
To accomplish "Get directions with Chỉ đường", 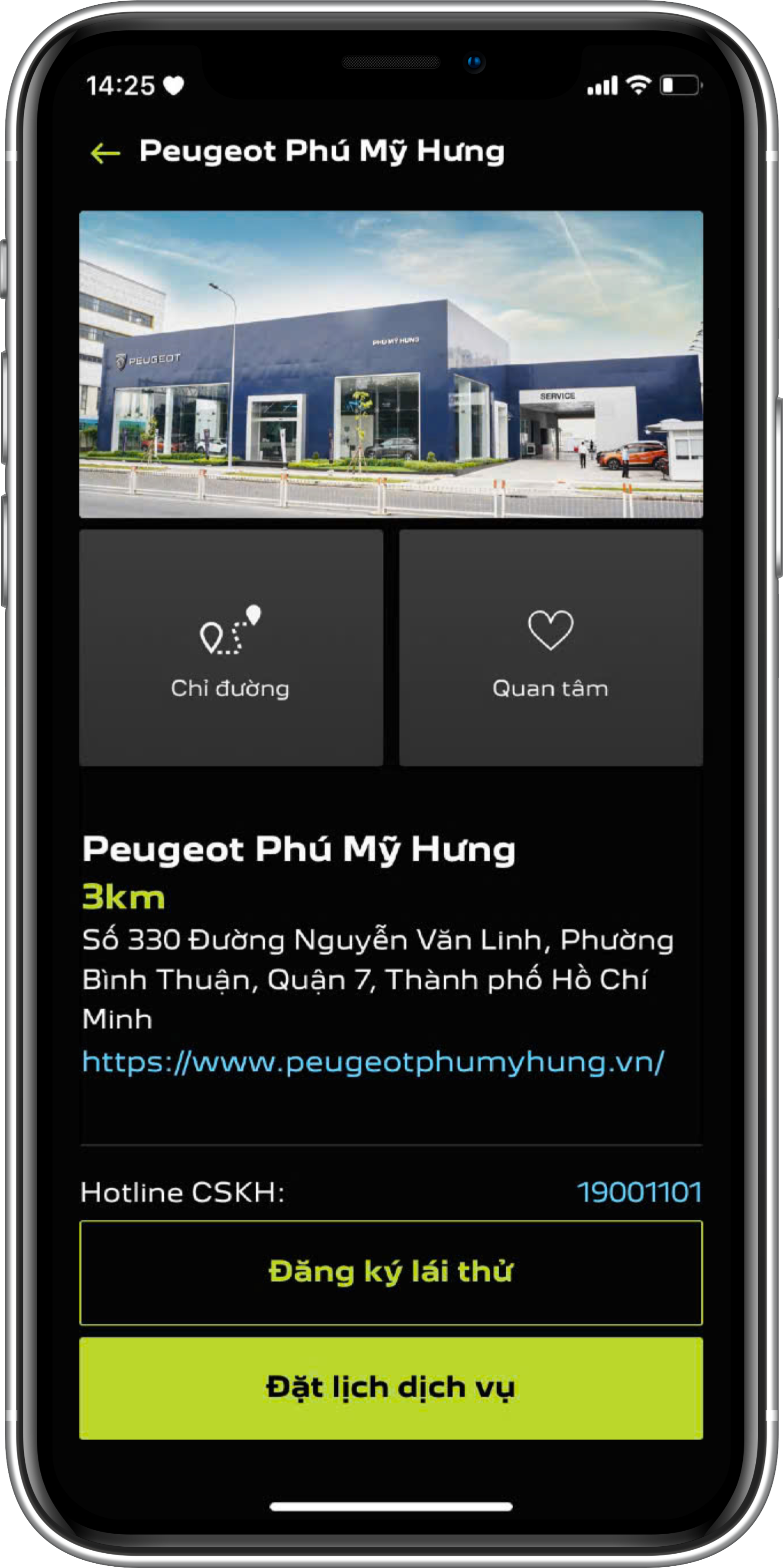I will point(231,648).
